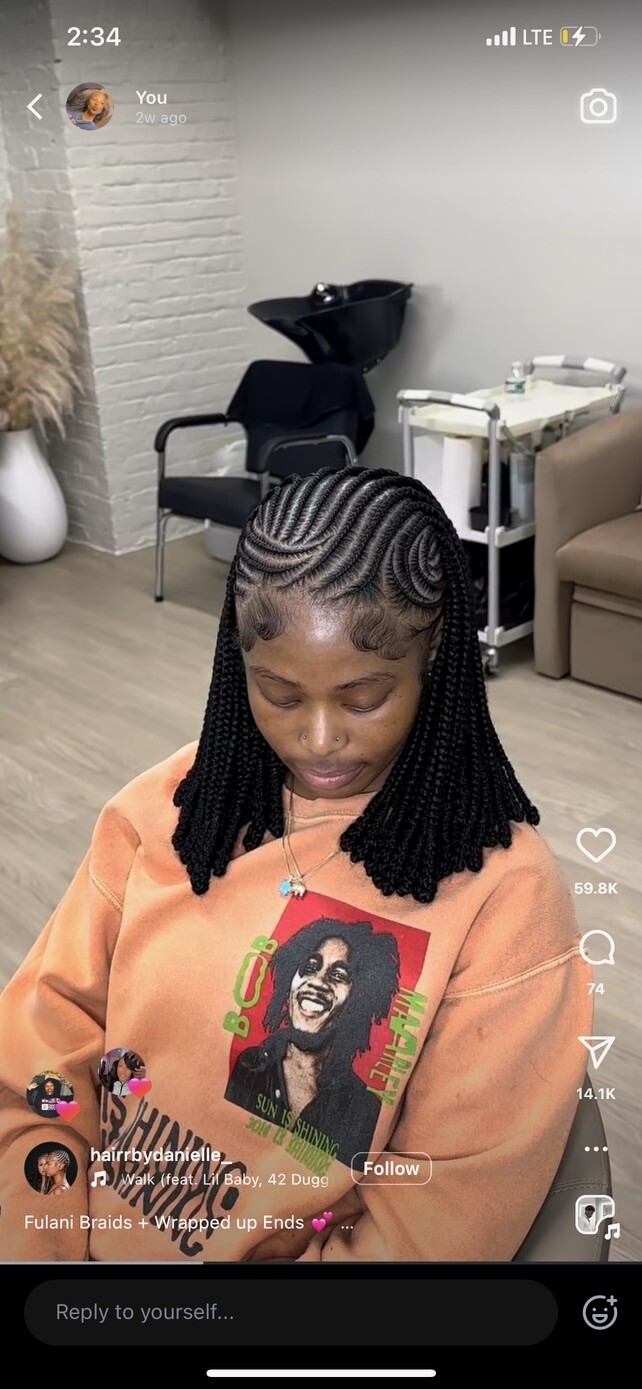Open the audio thumbnail with music note

[596, 1215]
